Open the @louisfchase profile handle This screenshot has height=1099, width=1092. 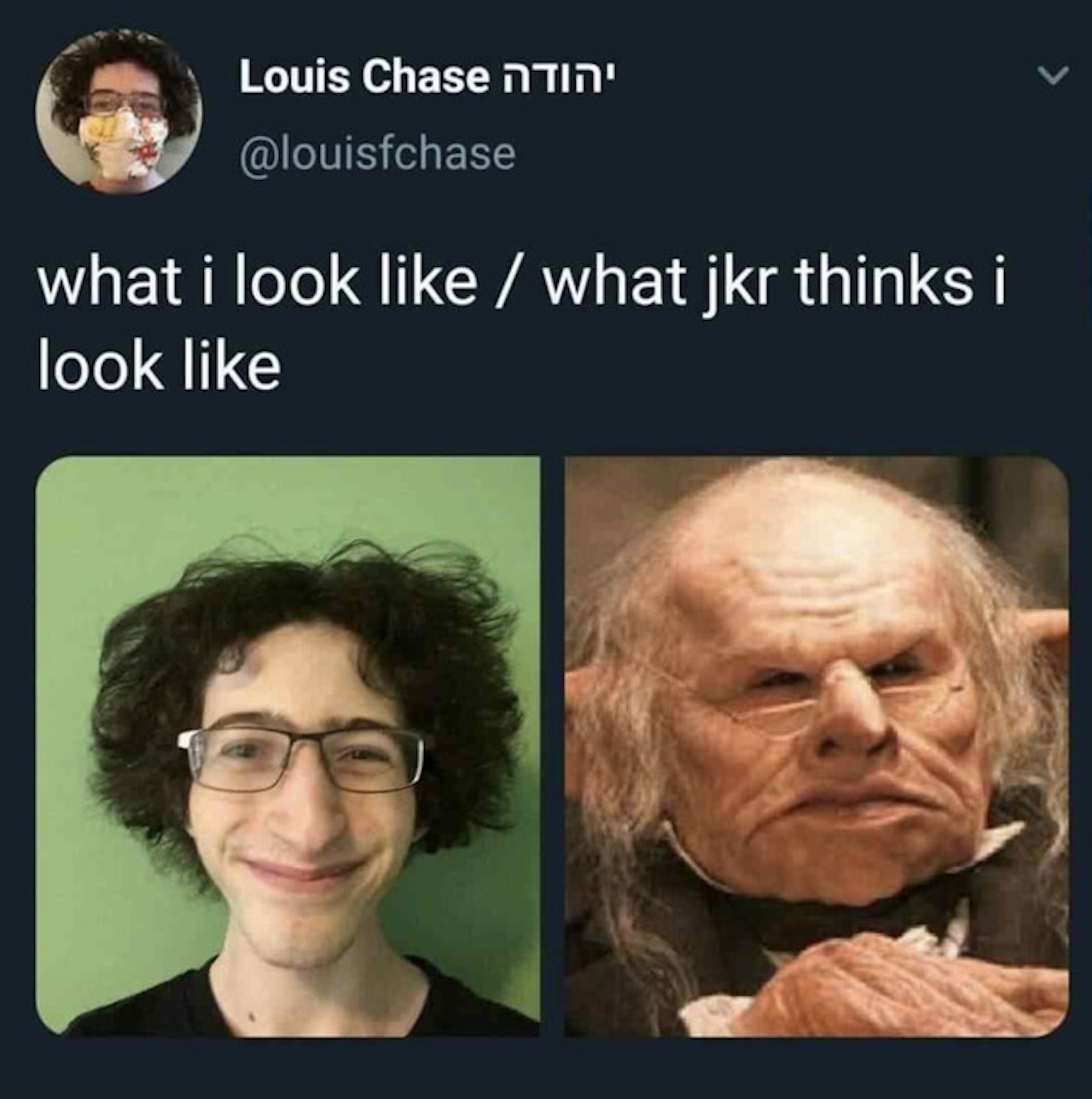[x=377, y=154]
